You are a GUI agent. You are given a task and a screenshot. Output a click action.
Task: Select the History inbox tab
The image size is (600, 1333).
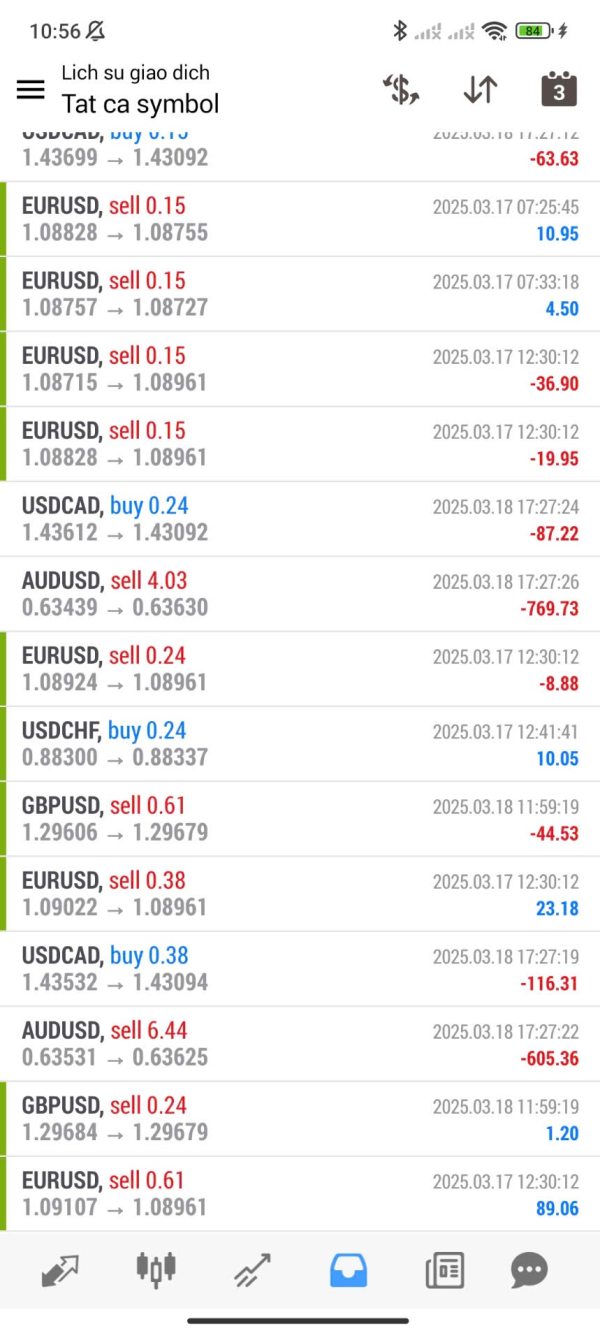click(349, 1270)
